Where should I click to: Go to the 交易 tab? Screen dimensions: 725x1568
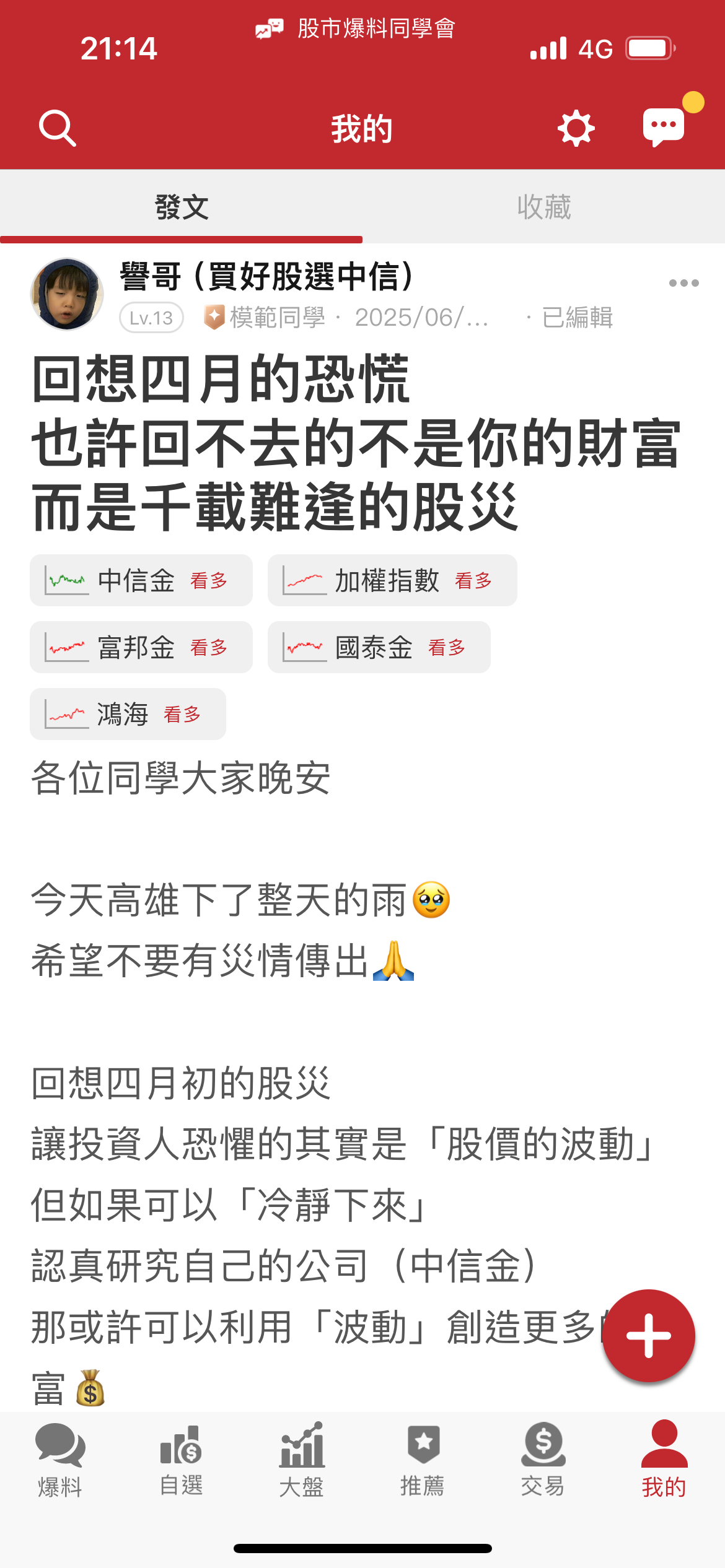pos(543,1459)
